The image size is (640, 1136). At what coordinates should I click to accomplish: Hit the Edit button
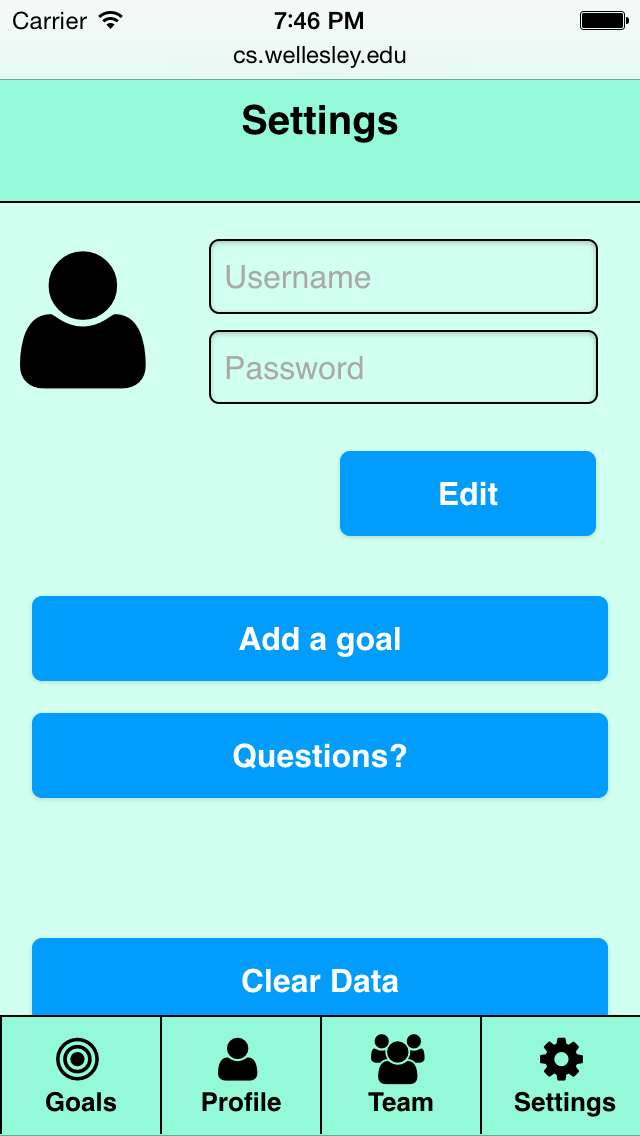(x=467, y=493)
